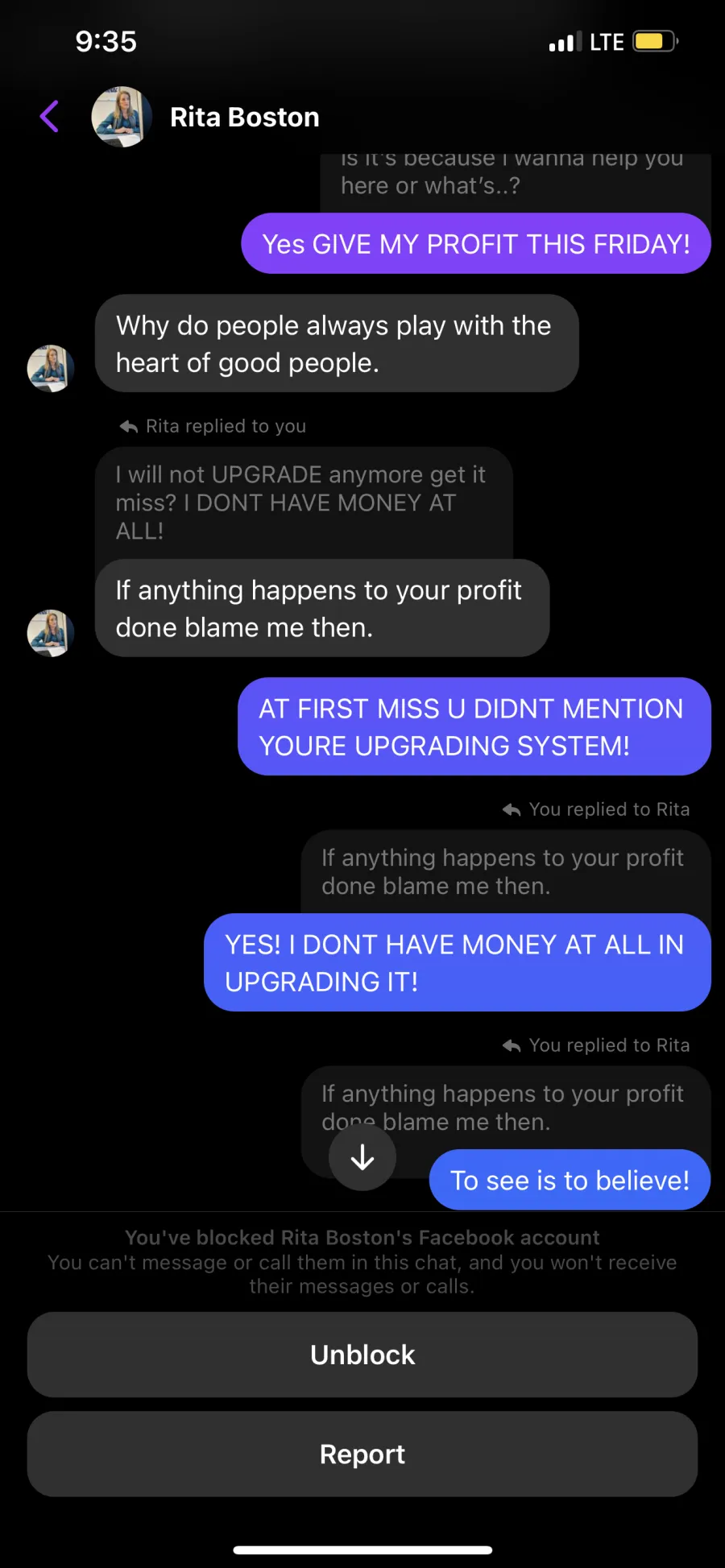Report Rita Boston's account
The height and width of the screenshot is (1568, 725).
coord(362,1454)
